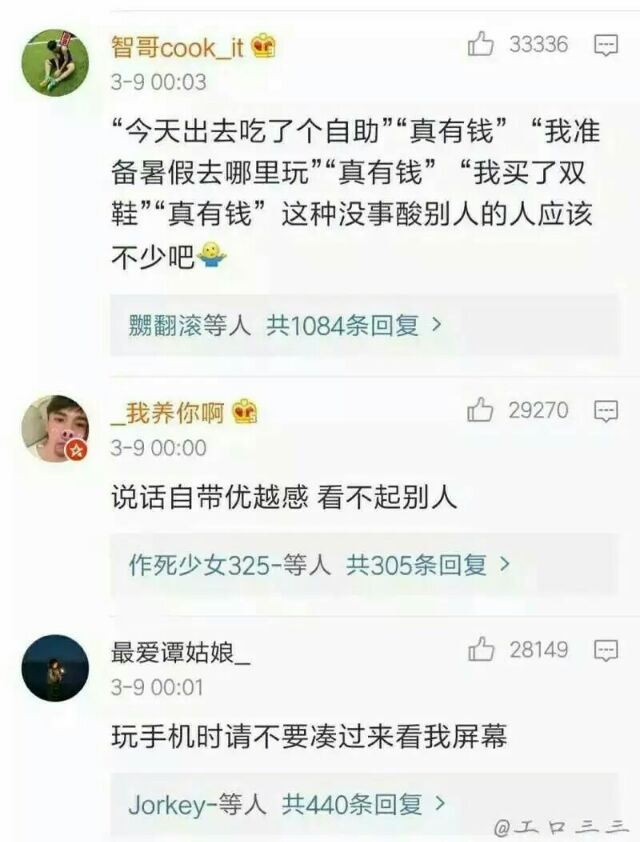Reply to 智哥cook_it's comment via comment icon

click(606, 45)
